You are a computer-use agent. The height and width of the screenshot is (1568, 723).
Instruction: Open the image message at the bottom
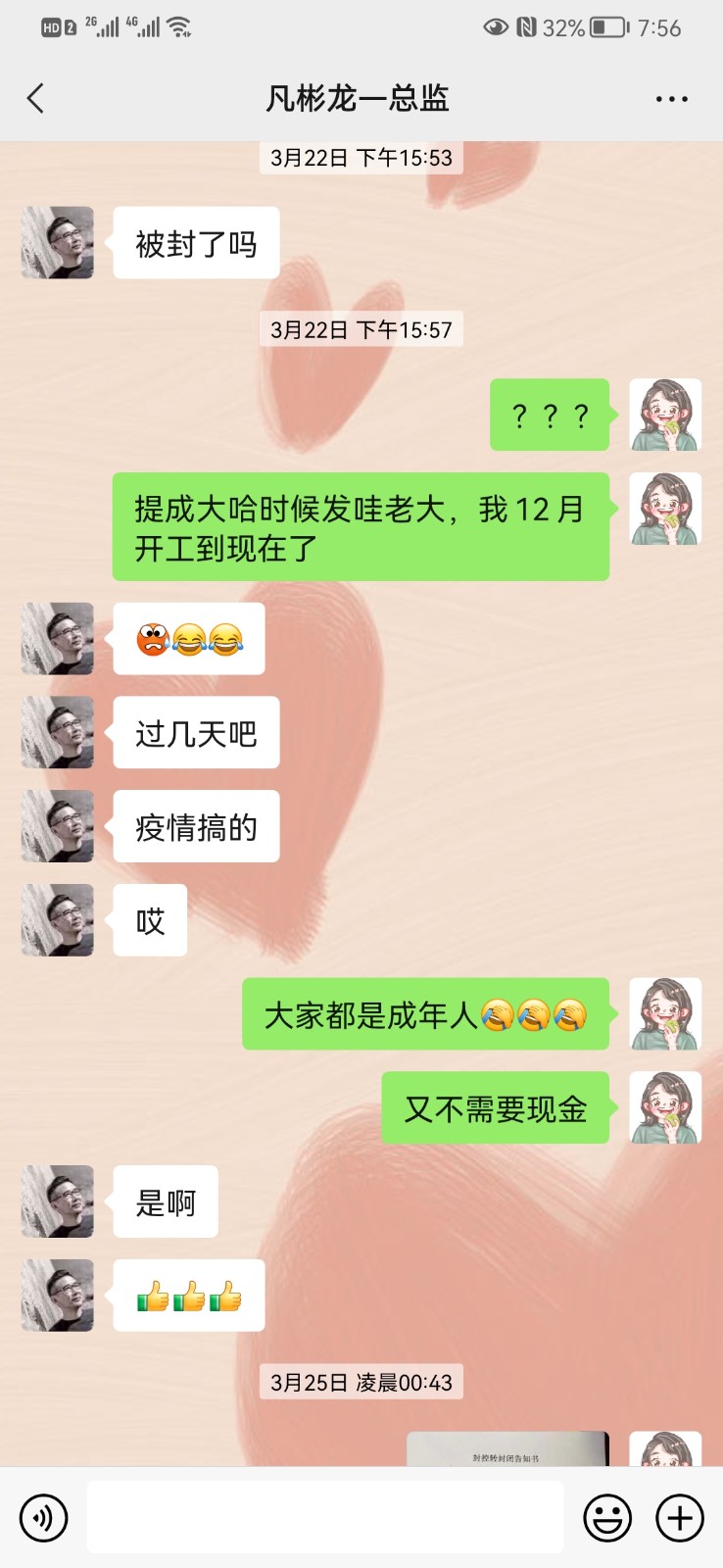pyautogui.click(x=507, y=1449)
